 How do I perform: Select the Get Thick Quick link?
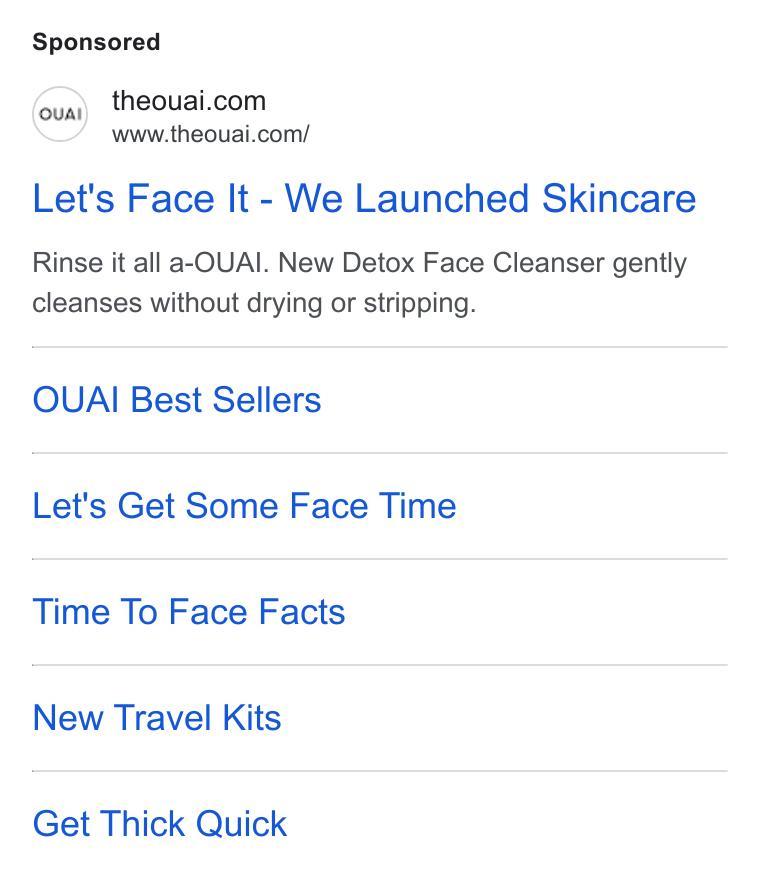tap(159, 823)
